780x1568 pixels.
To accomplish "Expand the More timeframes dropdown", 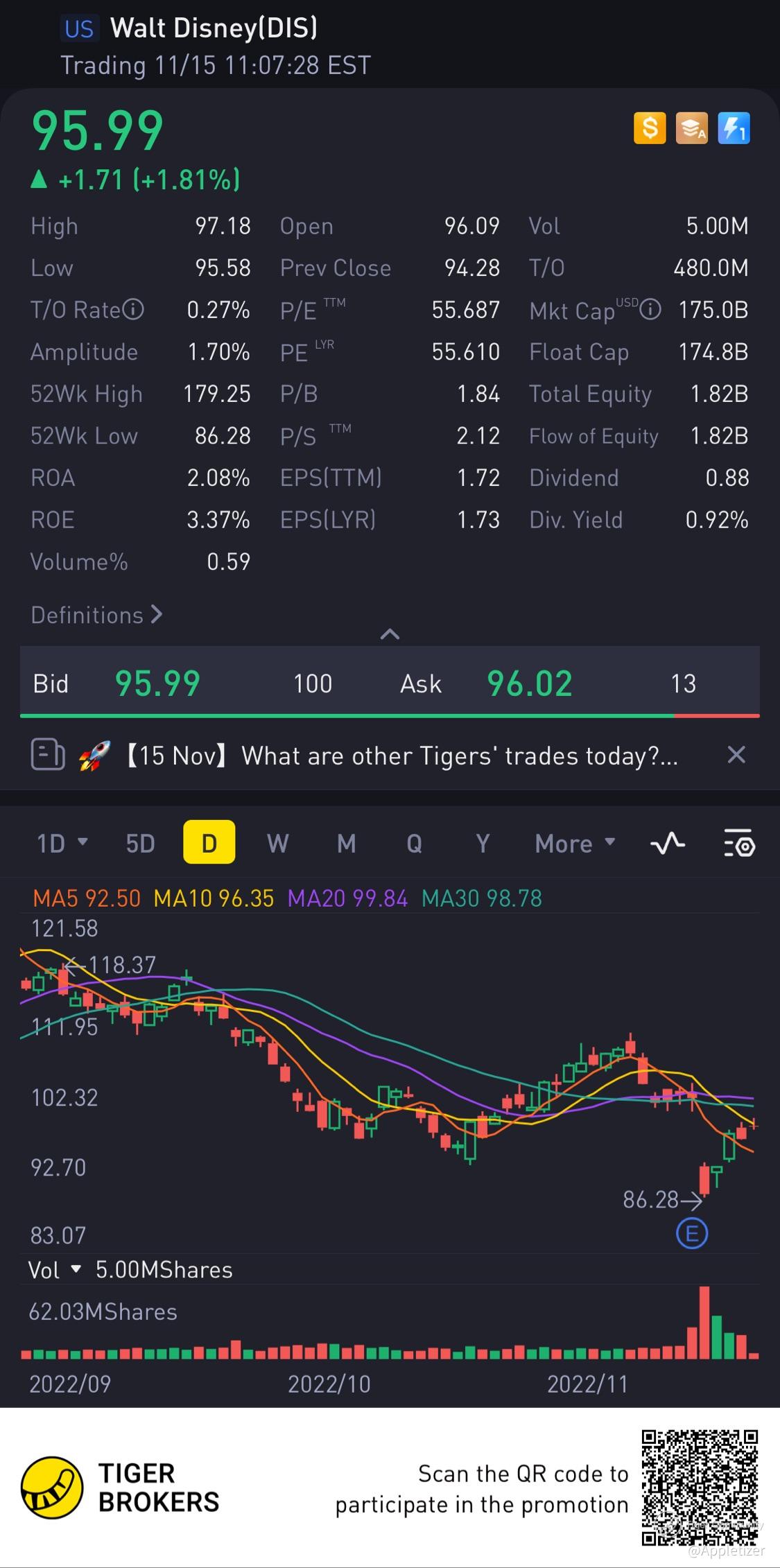I will click(x=575, y=843).
